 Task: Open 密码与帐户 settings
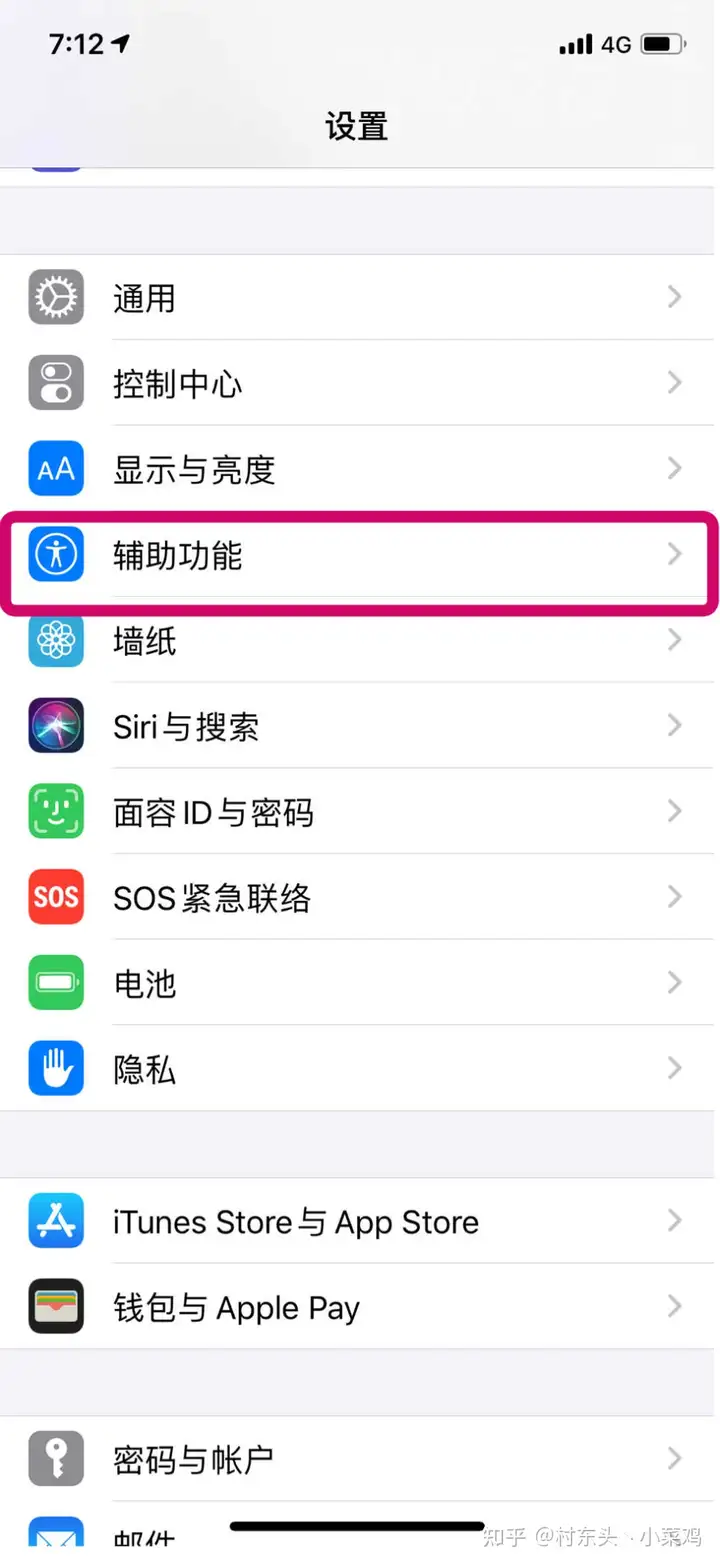[x=360, y=1459]
